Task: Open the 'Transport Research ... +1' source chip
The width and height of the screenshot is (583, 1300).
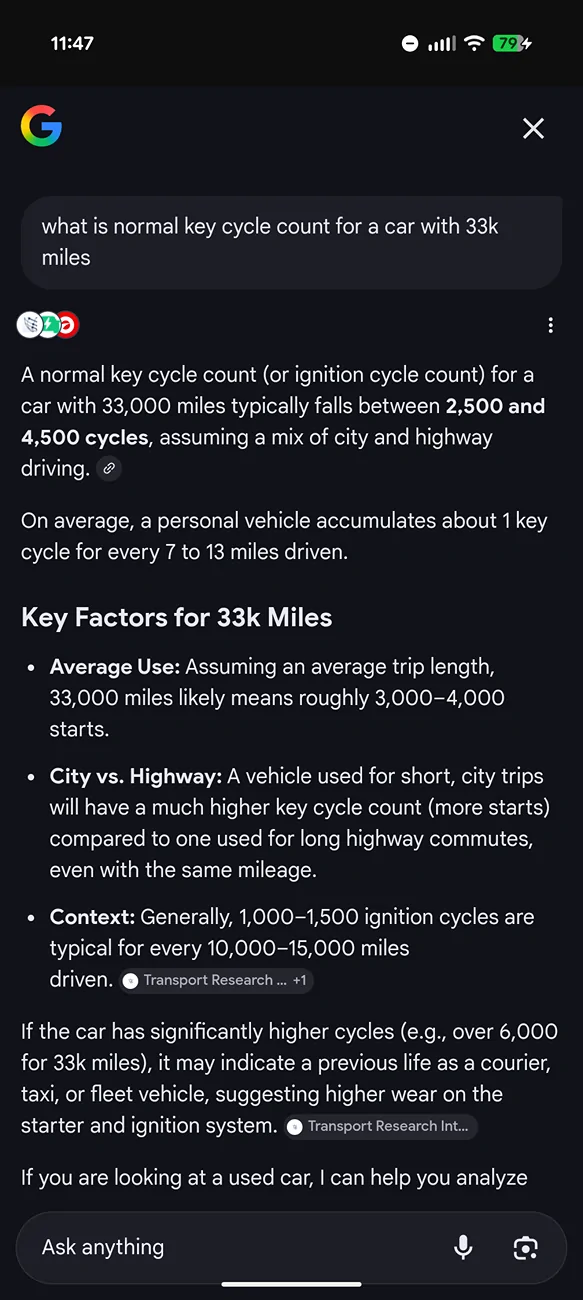Action: coord(216,980)
